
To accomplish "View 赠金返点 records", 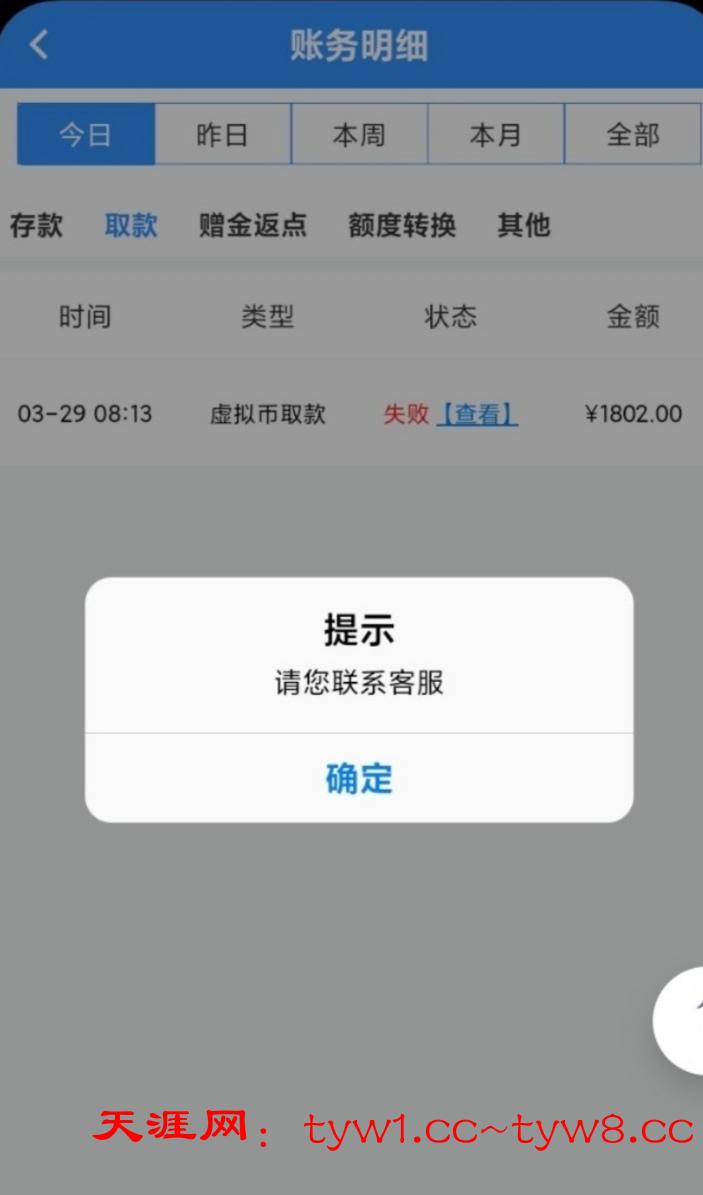I will pyautogui.click(x=253, y=225).
